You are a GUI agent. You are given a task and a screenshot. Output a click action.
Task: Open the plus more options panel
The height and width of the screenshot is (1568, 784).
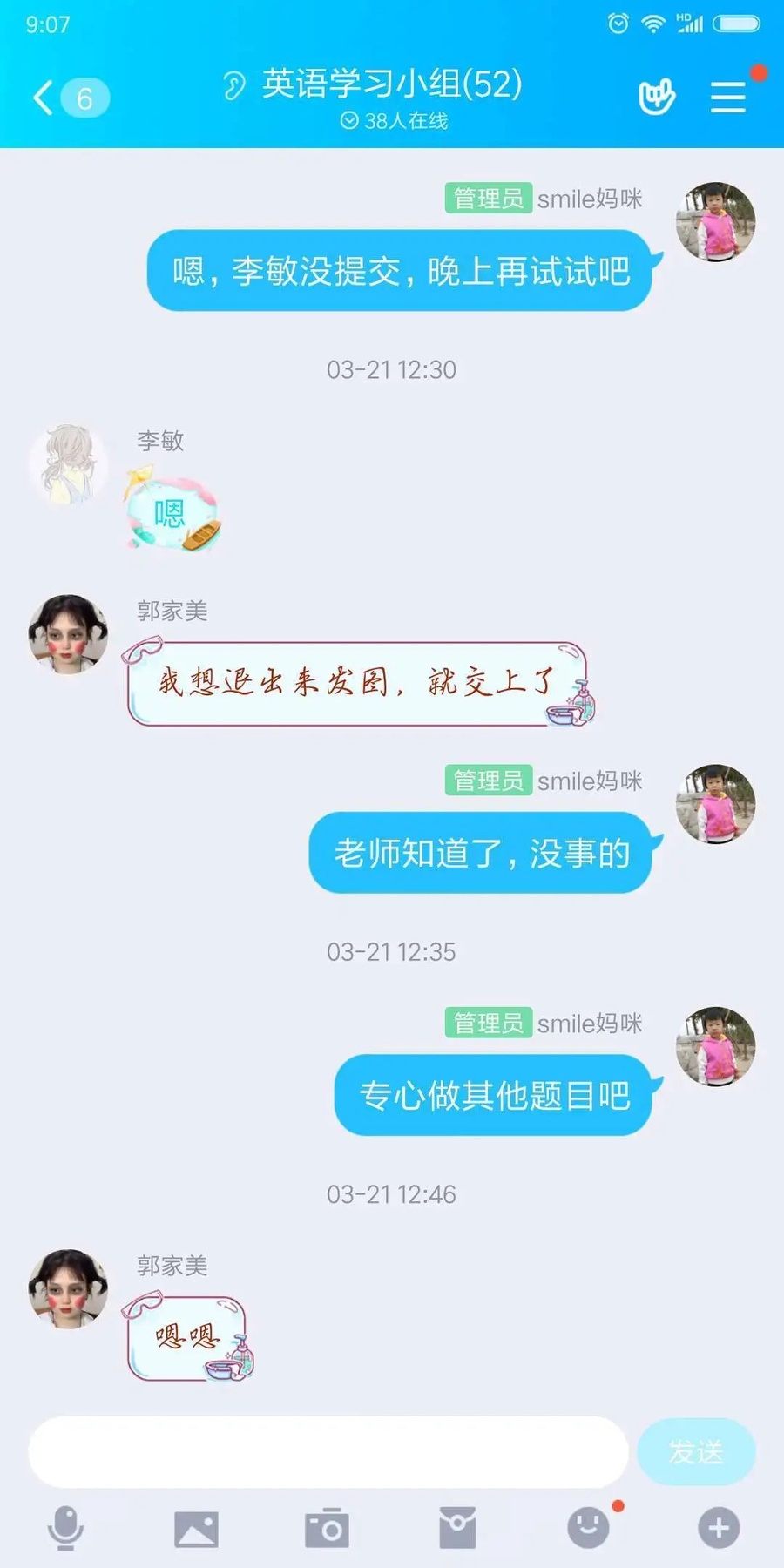click(x=719, y=1528)
